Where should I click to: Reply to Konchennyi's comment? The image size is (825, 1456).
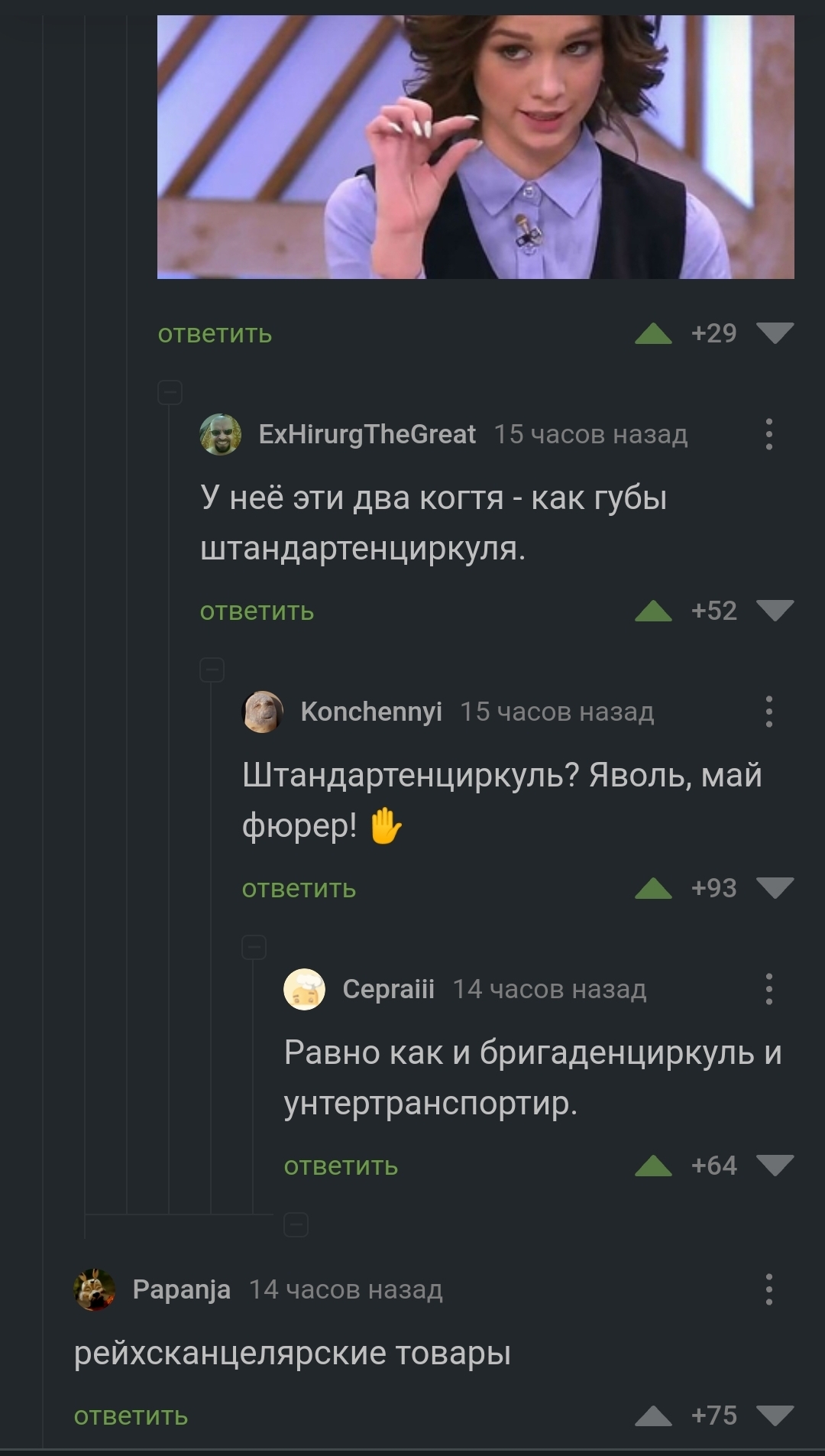[299, 889]
